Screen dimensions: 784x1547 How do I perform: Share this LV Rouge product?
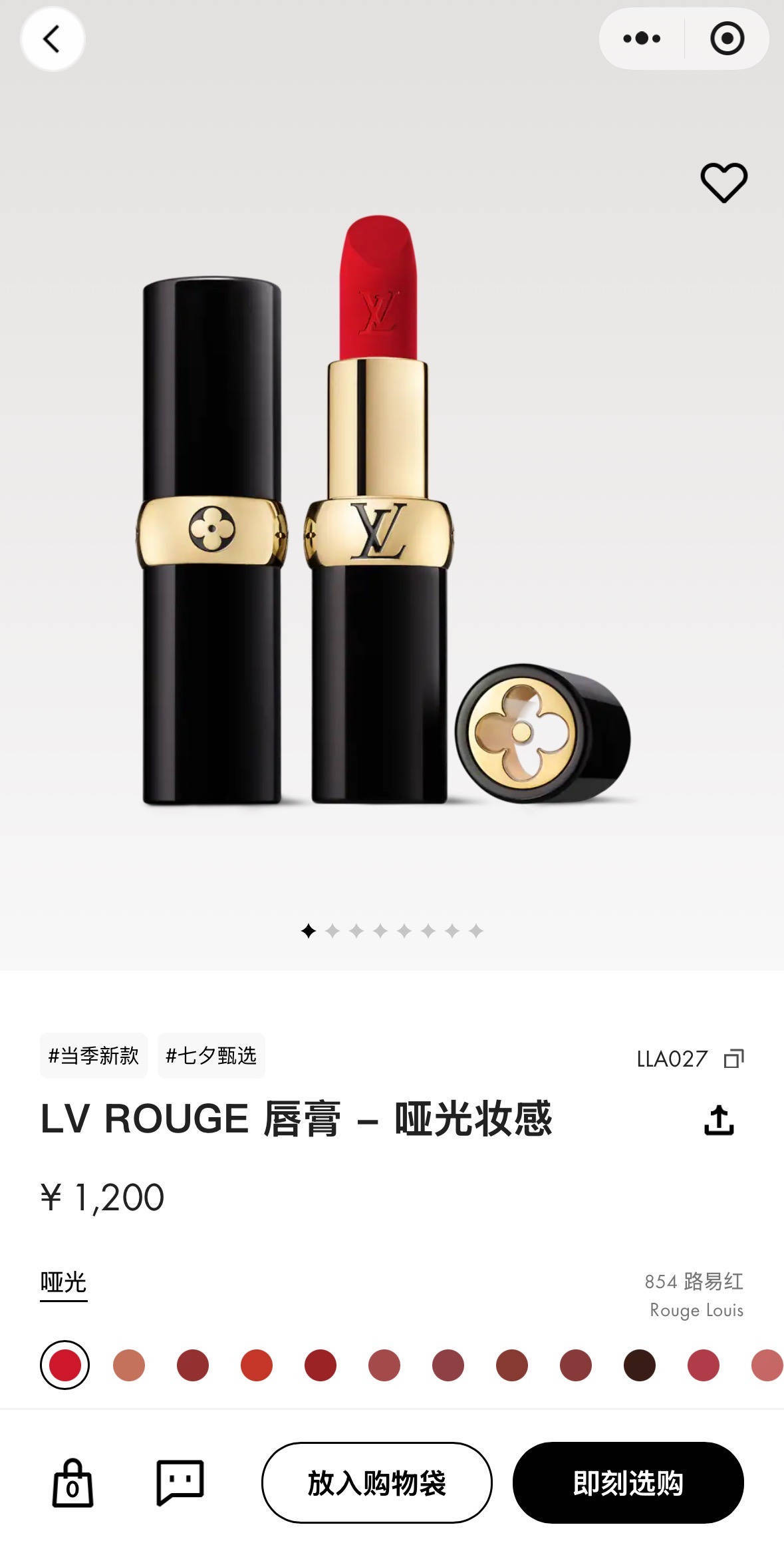pyautogui.click(x=718, y=1120)
